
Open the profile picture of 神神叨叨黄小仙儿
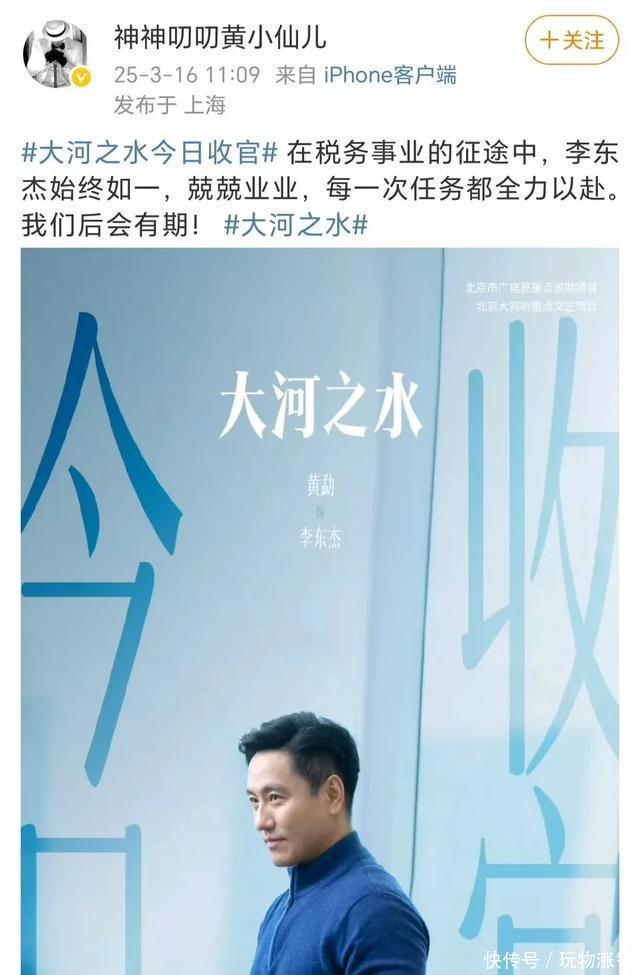pyautogui.click(x=56, y=55)
